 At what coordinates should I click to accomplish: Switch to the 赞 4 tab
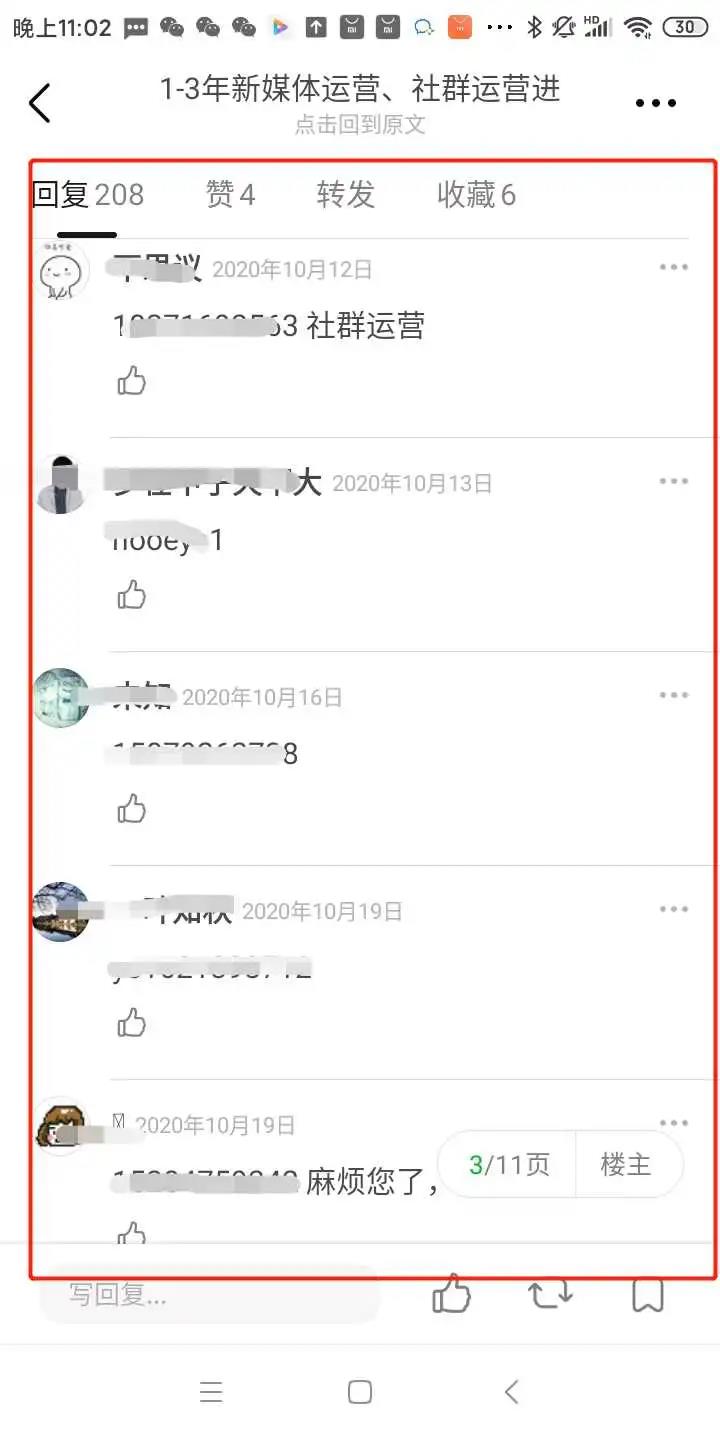click(x=230, y=194)
